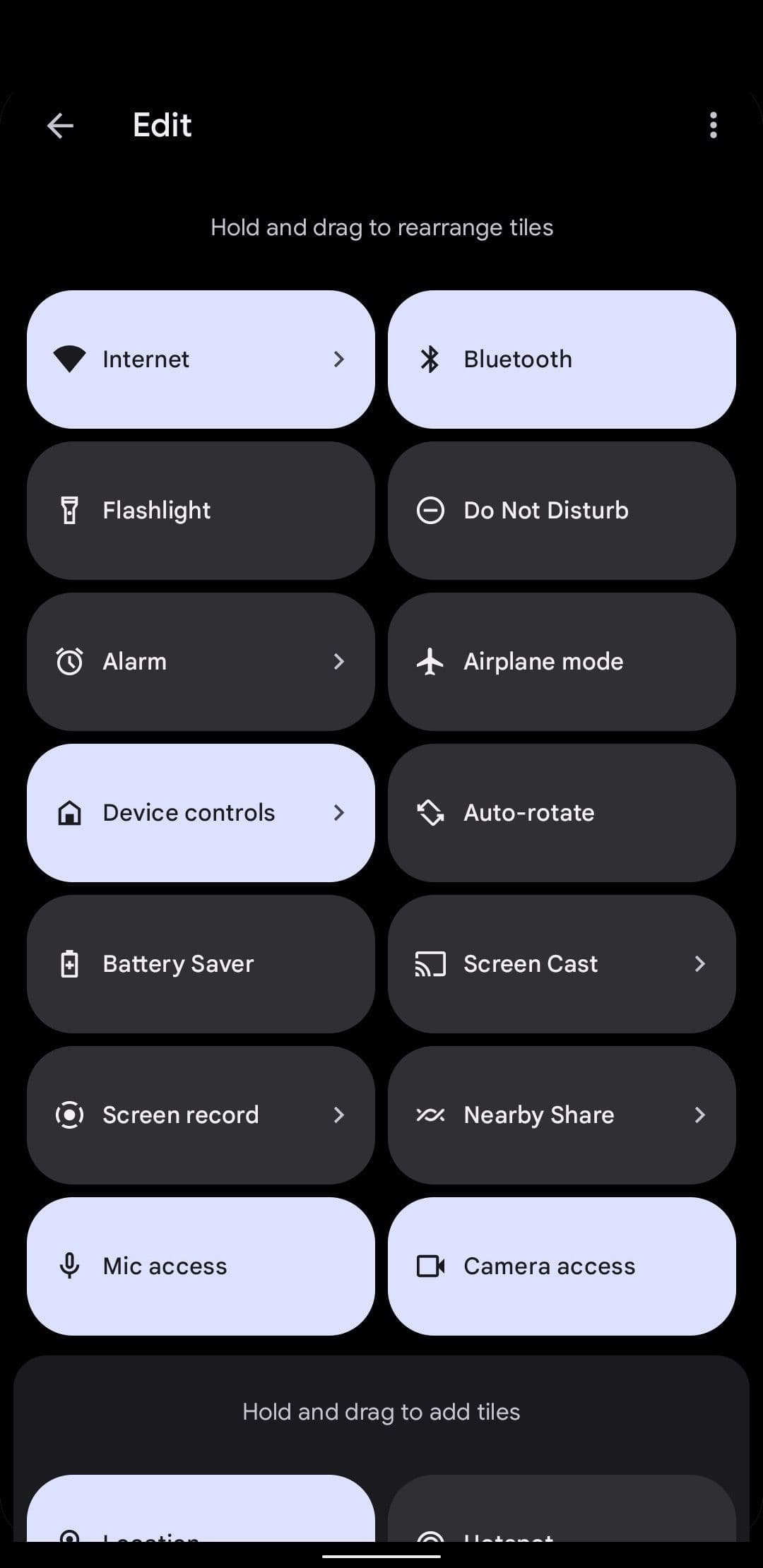Tap the Device controls home icon

click(x=70, y=812)
